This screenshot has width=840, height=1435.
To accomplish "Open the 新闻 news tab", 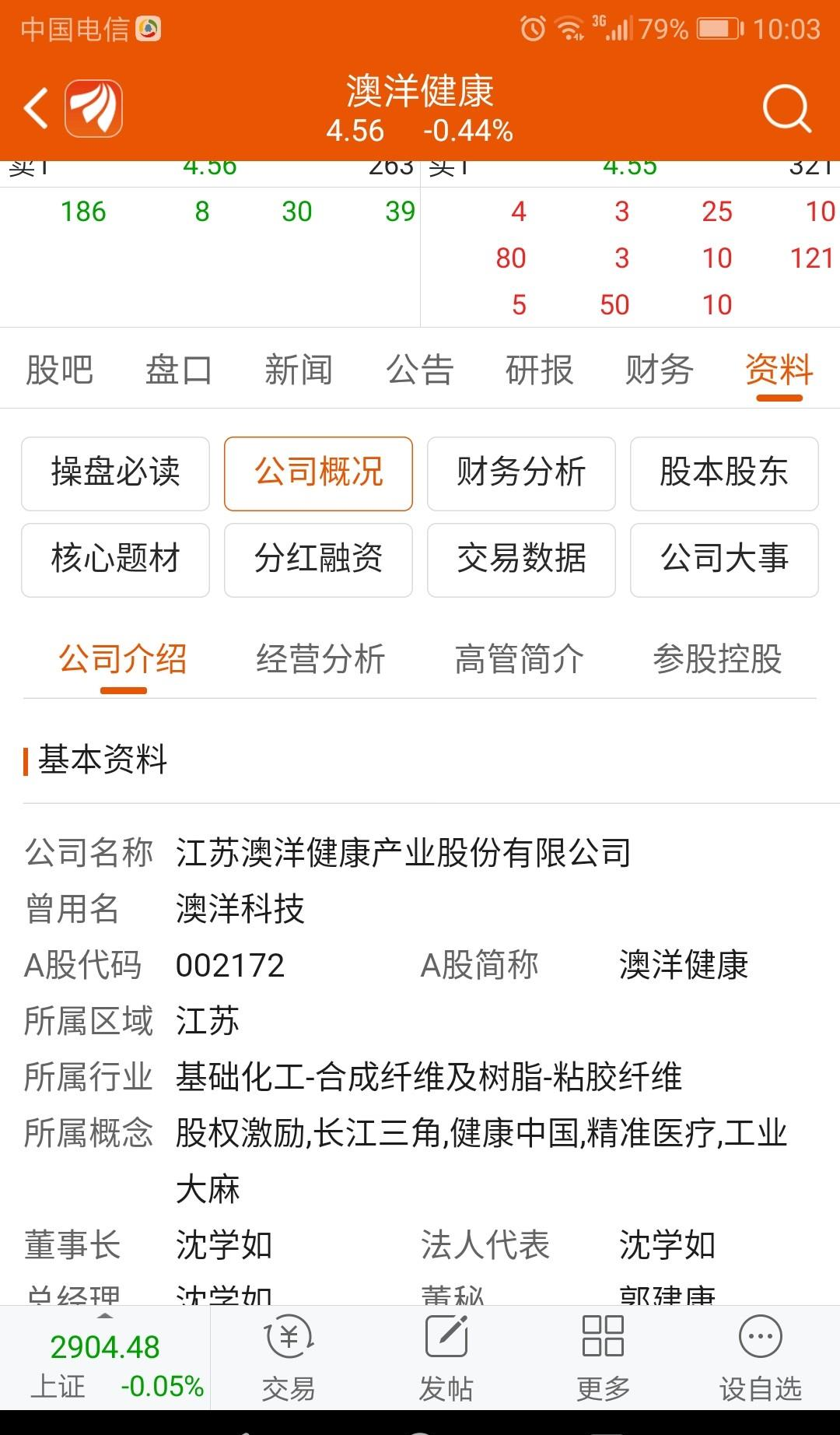I will [x=300, y=372].
